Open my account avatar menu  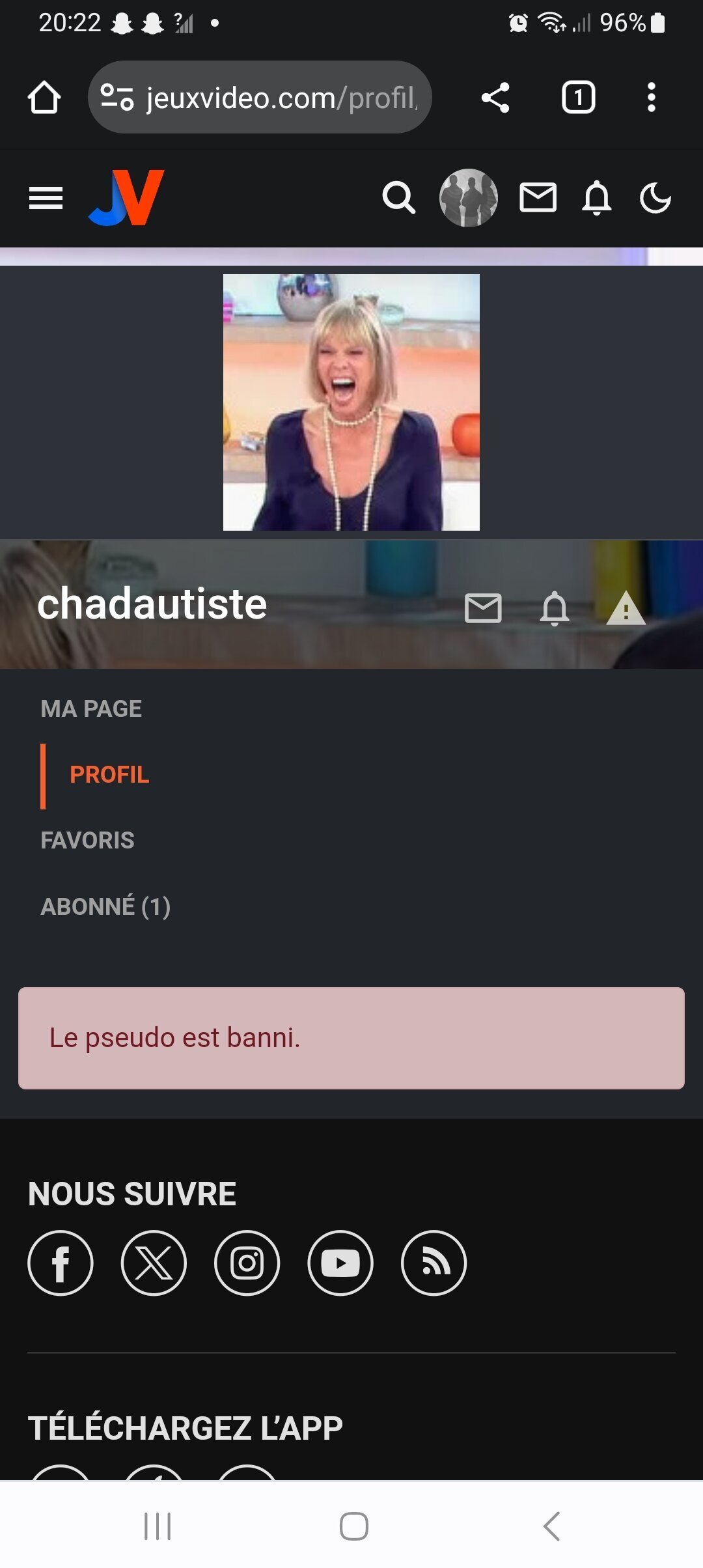(x=469, y=198)
